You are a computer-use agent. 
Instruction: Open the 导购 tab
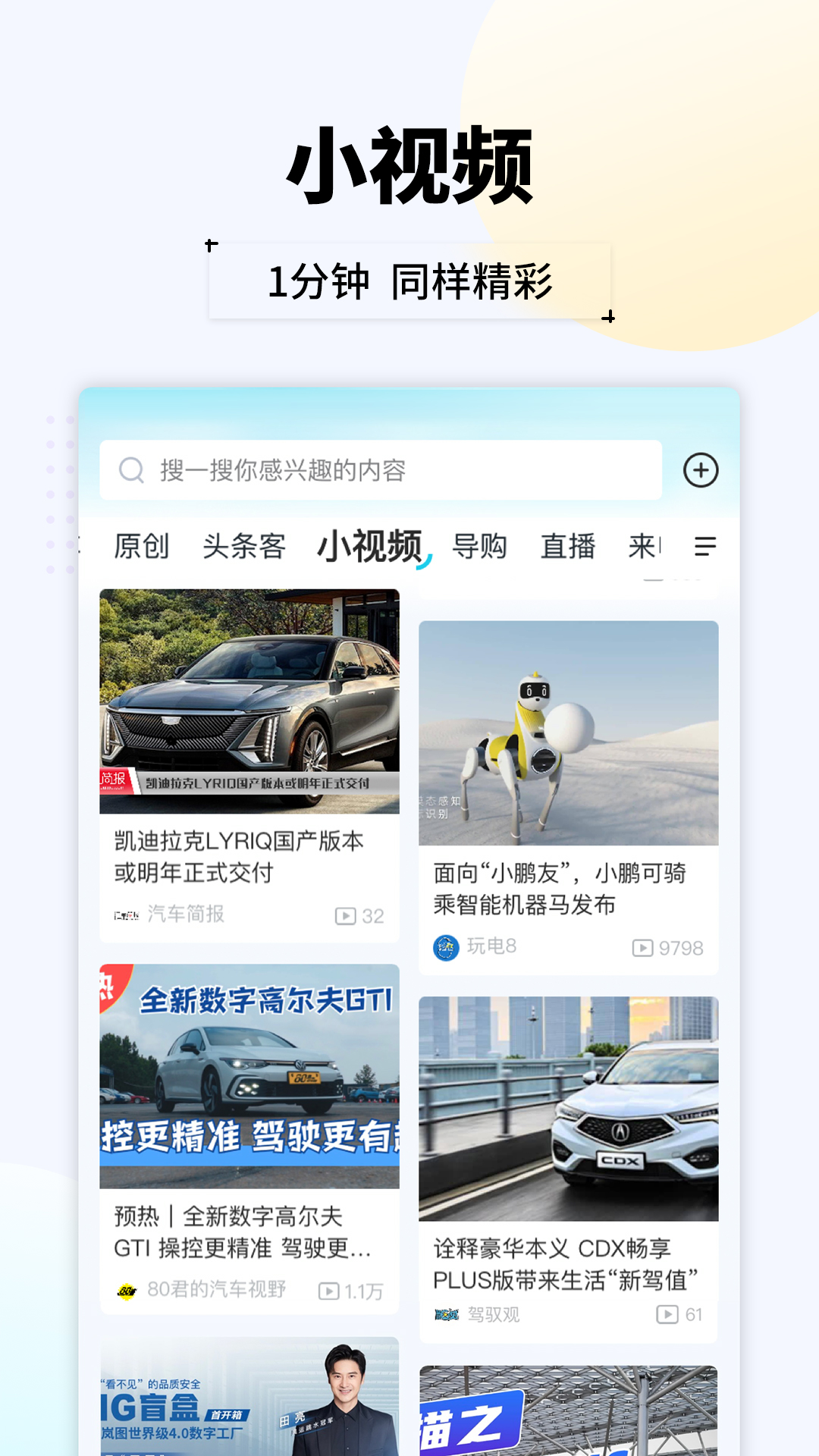click(x=479, y=546)
